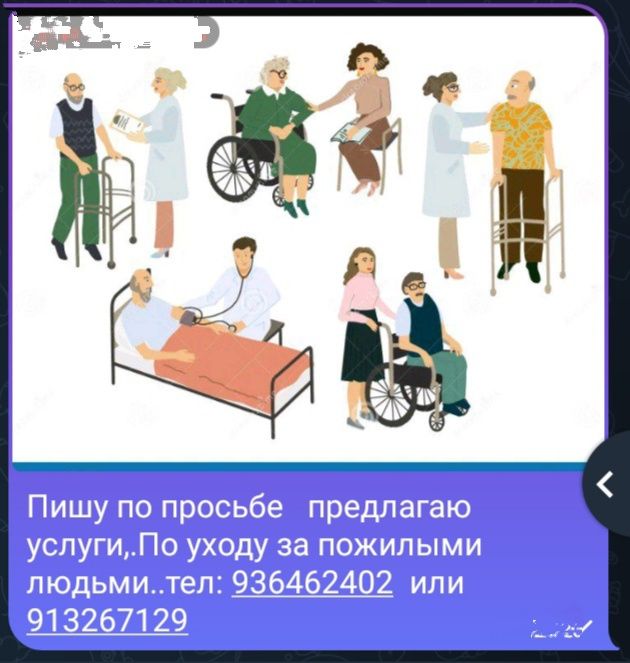The width and height of the screenshot is (630, 663).
Task: Tap the phone number 936462402
Action: (312, 582)
